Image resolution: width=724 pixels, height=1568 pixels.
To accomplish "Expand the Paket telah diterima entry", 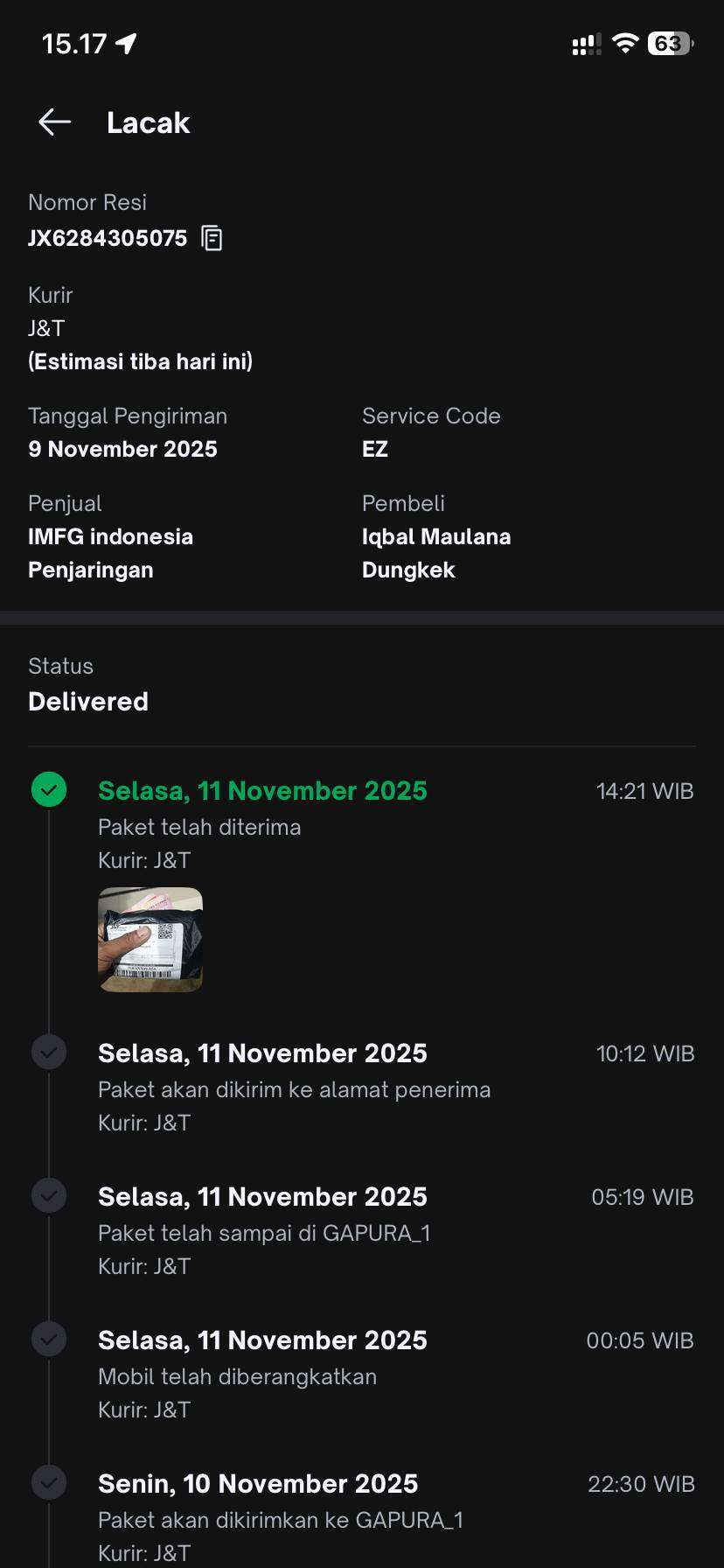I will pos(199,827).
